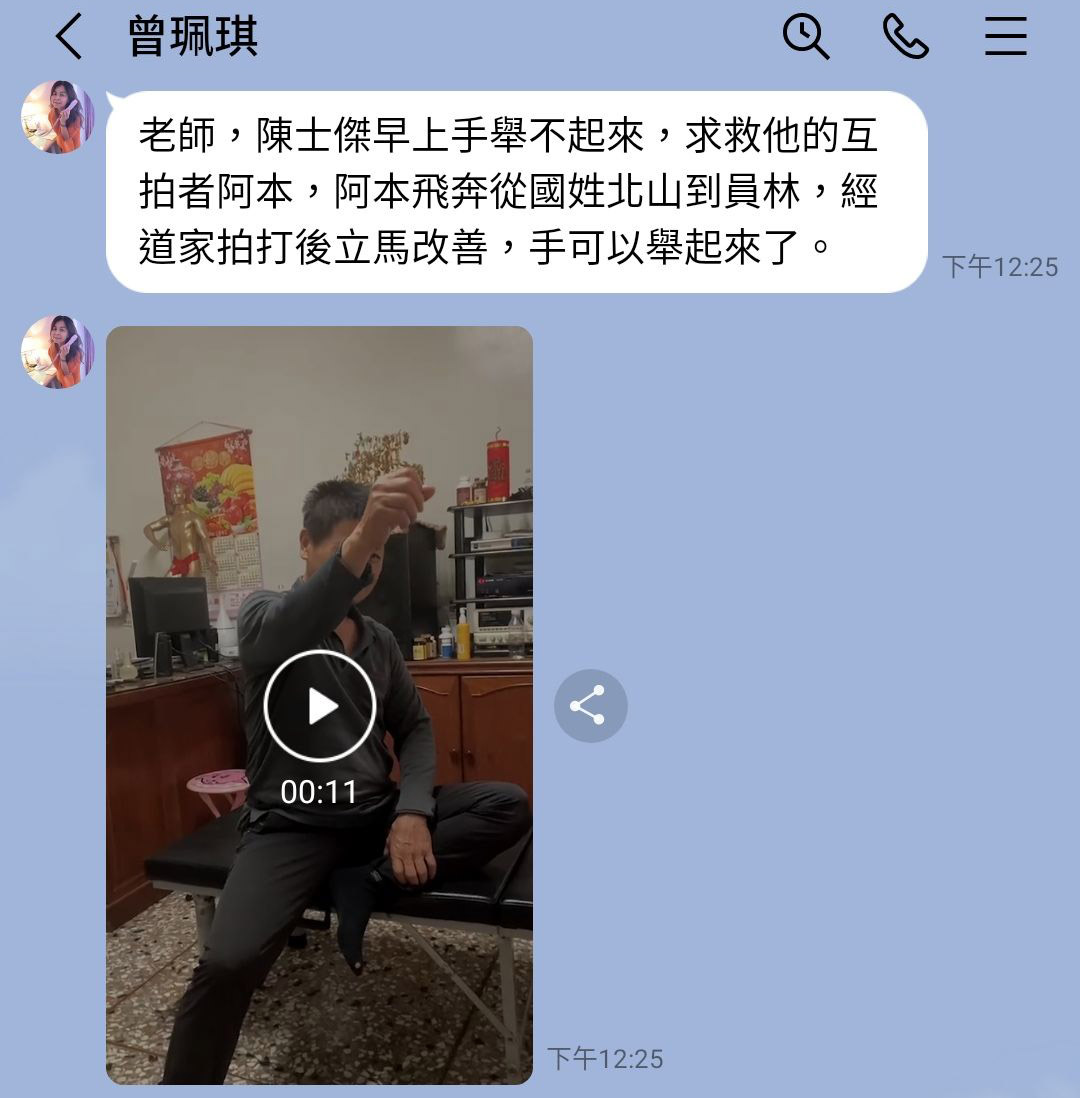This screenshot has width=1080, height=1098.
Task: Play the 00:11 video message
Action: (319, 706)
